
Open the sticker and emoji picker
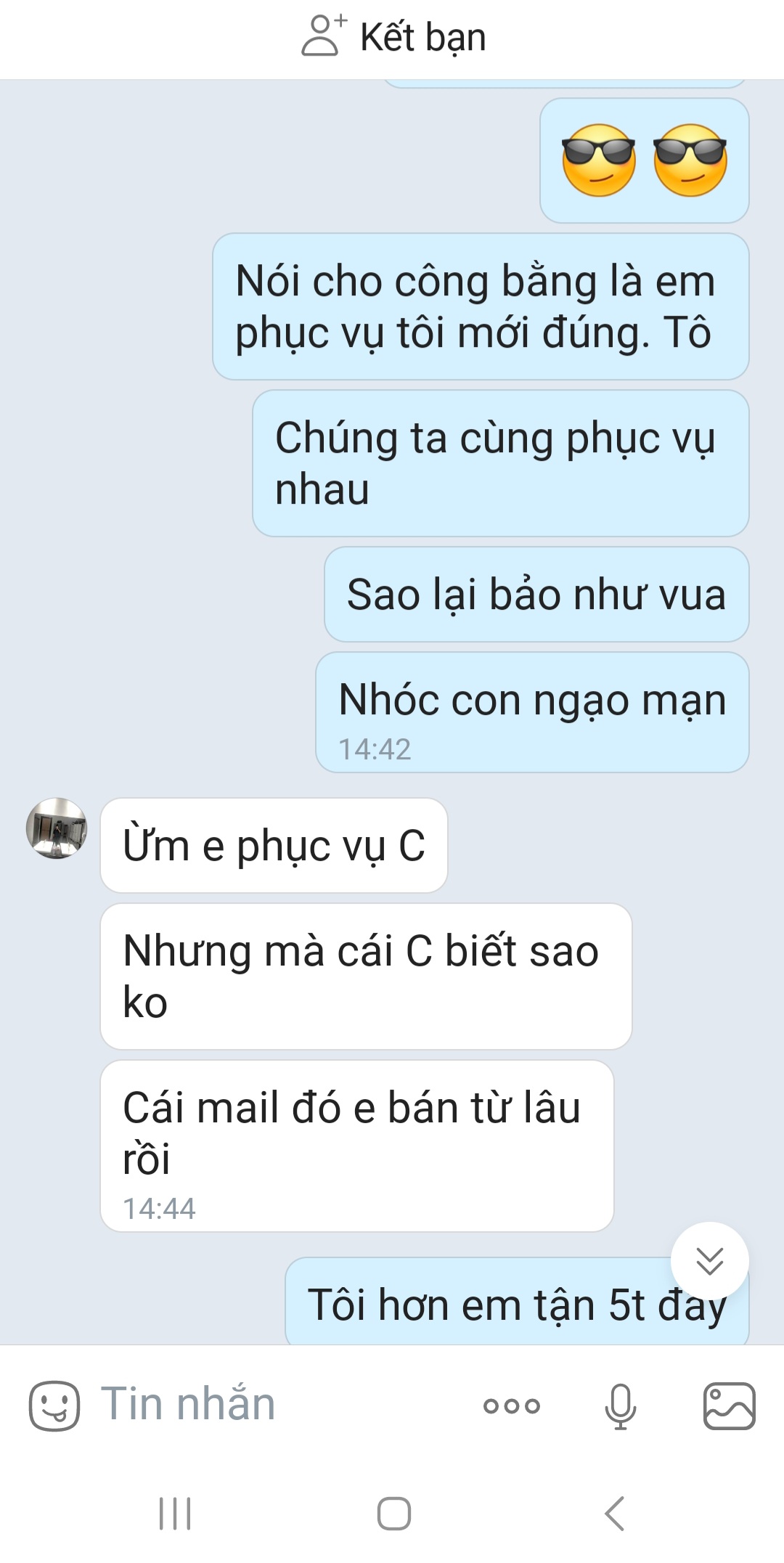54,1405
